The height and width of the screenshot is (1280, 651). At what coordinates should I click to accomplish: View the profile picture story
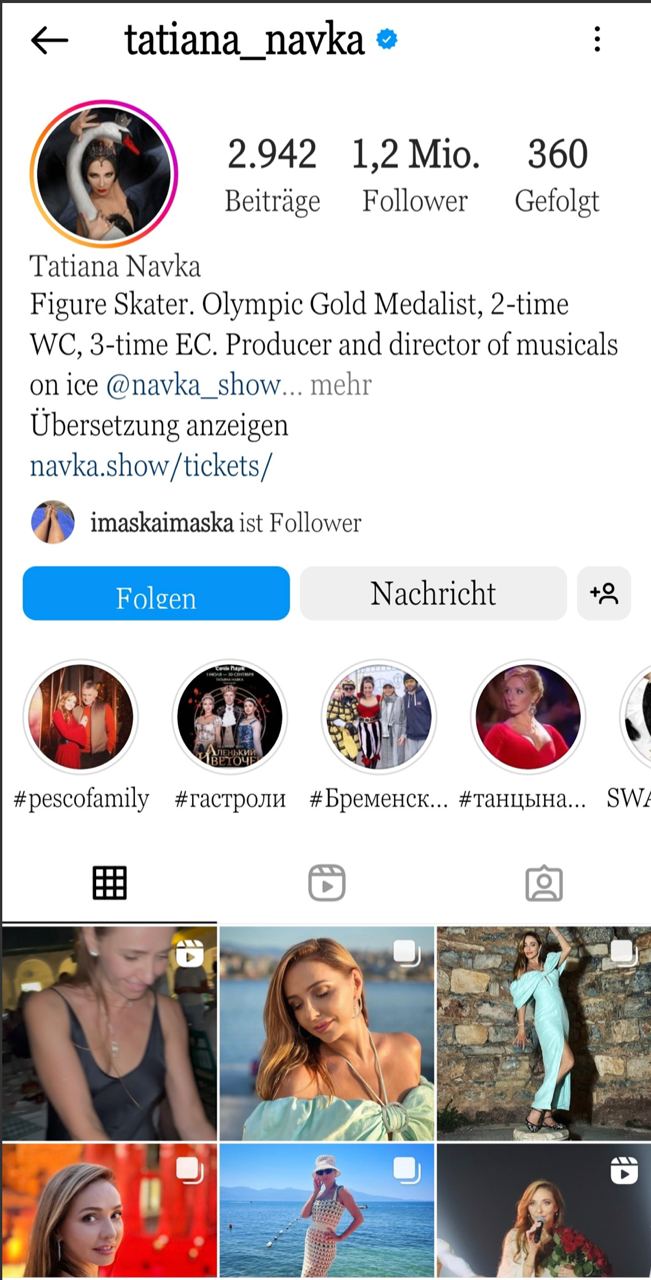104,174
